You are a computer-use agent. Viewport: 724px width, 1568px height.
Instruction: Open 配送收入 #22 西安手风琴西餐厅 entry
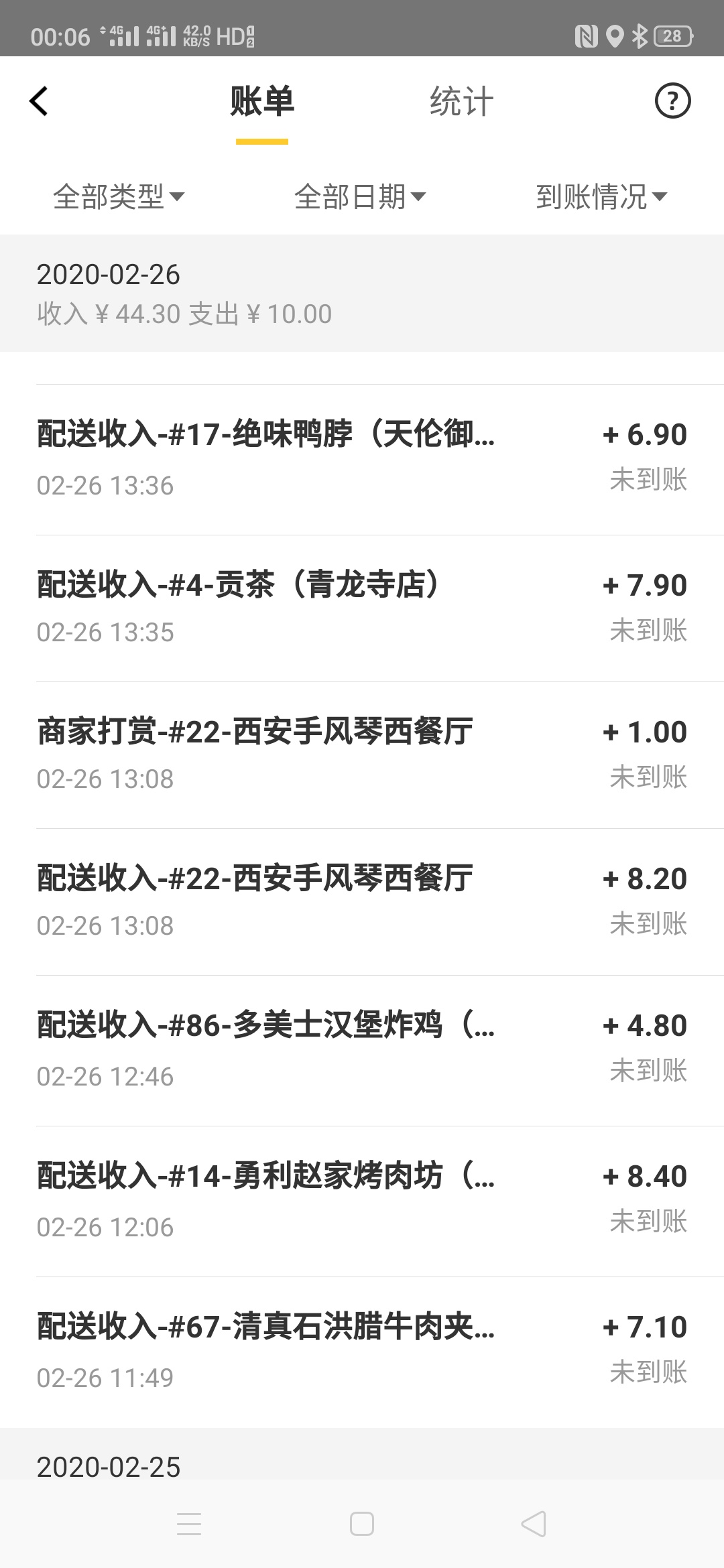tap(362, 902)
